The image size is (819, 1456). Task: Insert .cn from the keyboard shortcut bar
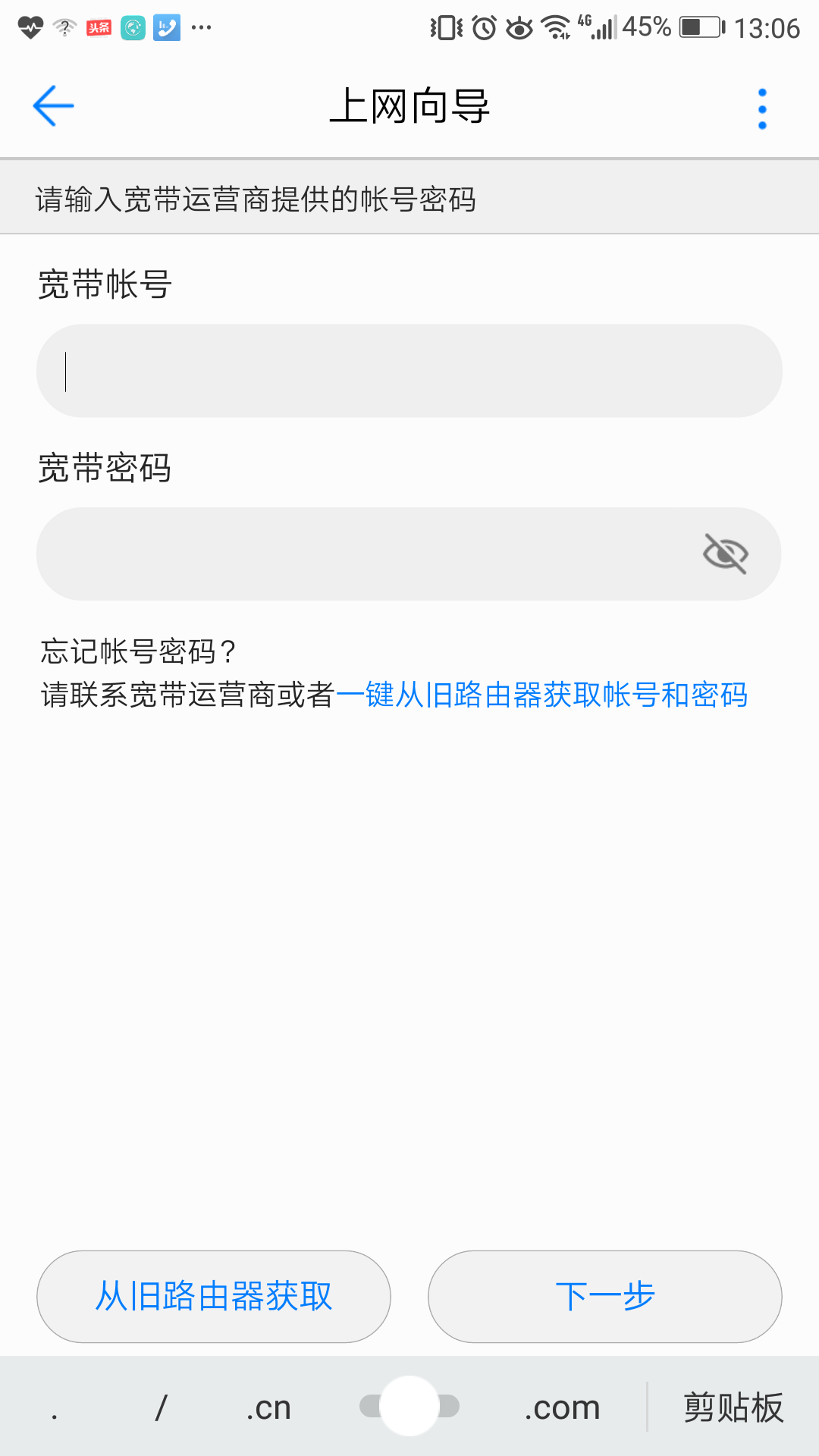[x=268, y=1407]
